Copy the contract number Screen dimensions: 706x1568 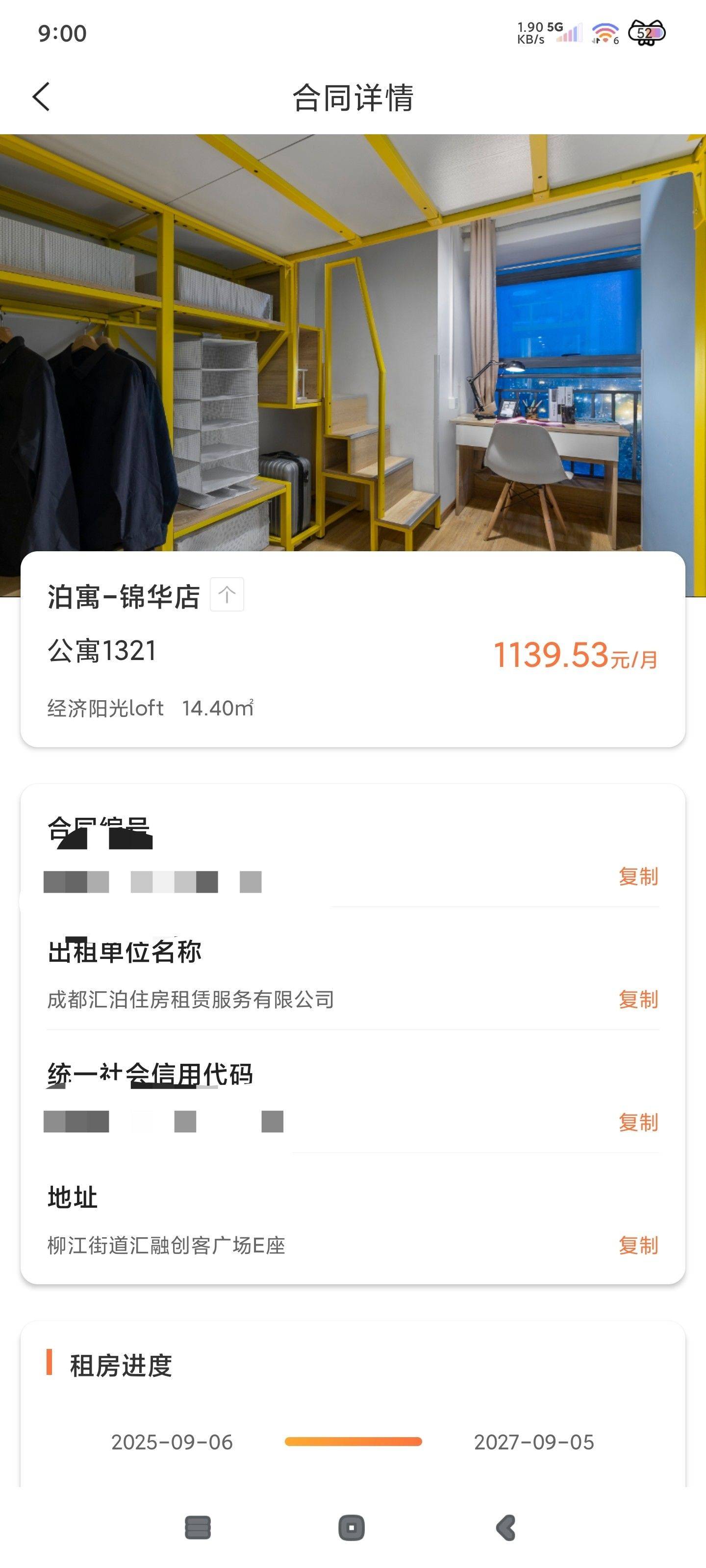(x=638, y=877)
